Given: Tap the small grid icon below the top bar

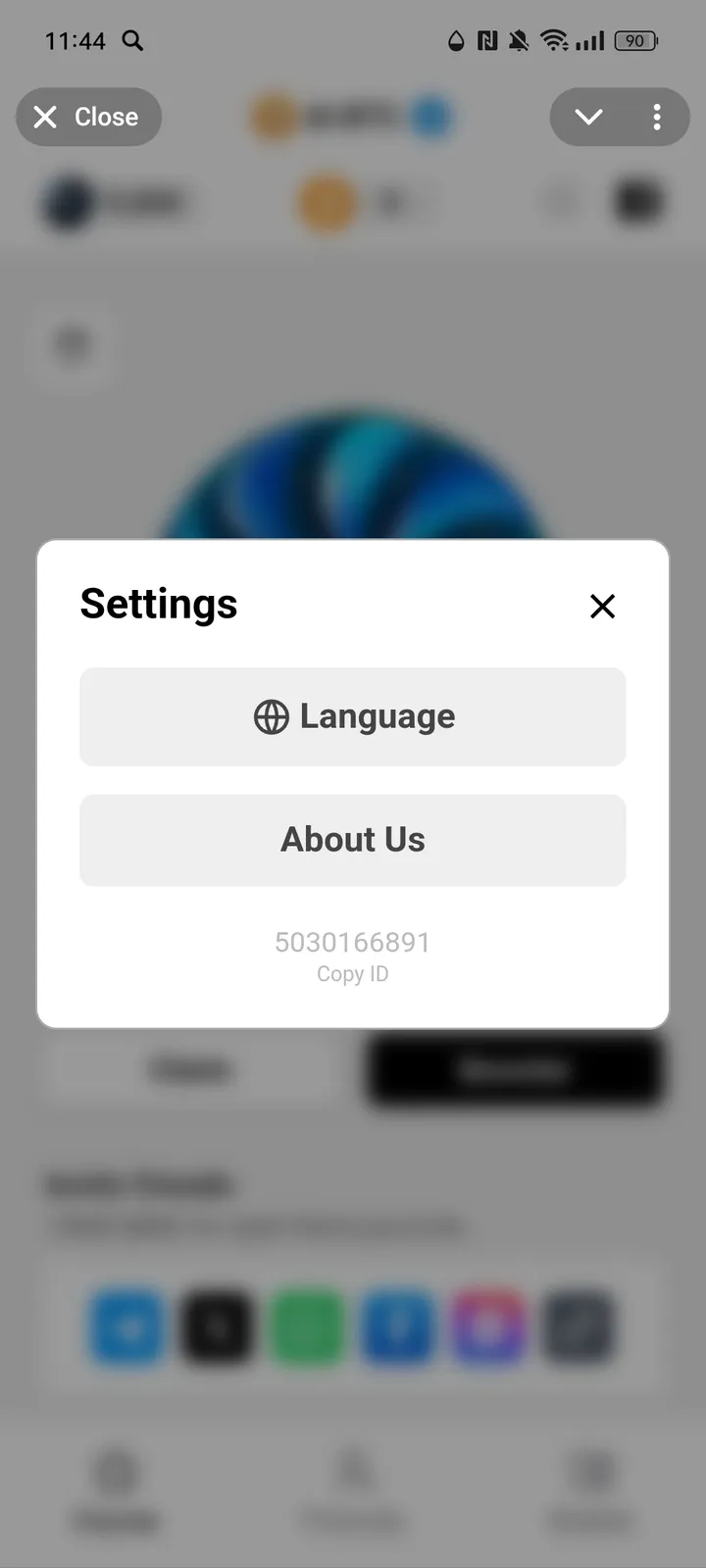Looking at the screenshot, I should pyautogui.click(x=72, y=345).
